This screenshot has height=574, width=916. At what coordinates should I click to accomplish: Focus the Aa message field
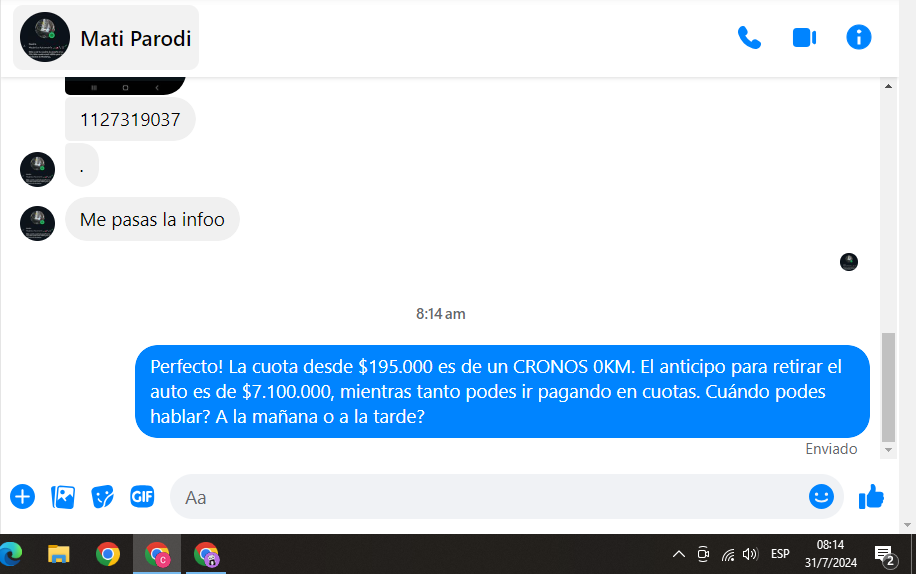pos(490,497)
